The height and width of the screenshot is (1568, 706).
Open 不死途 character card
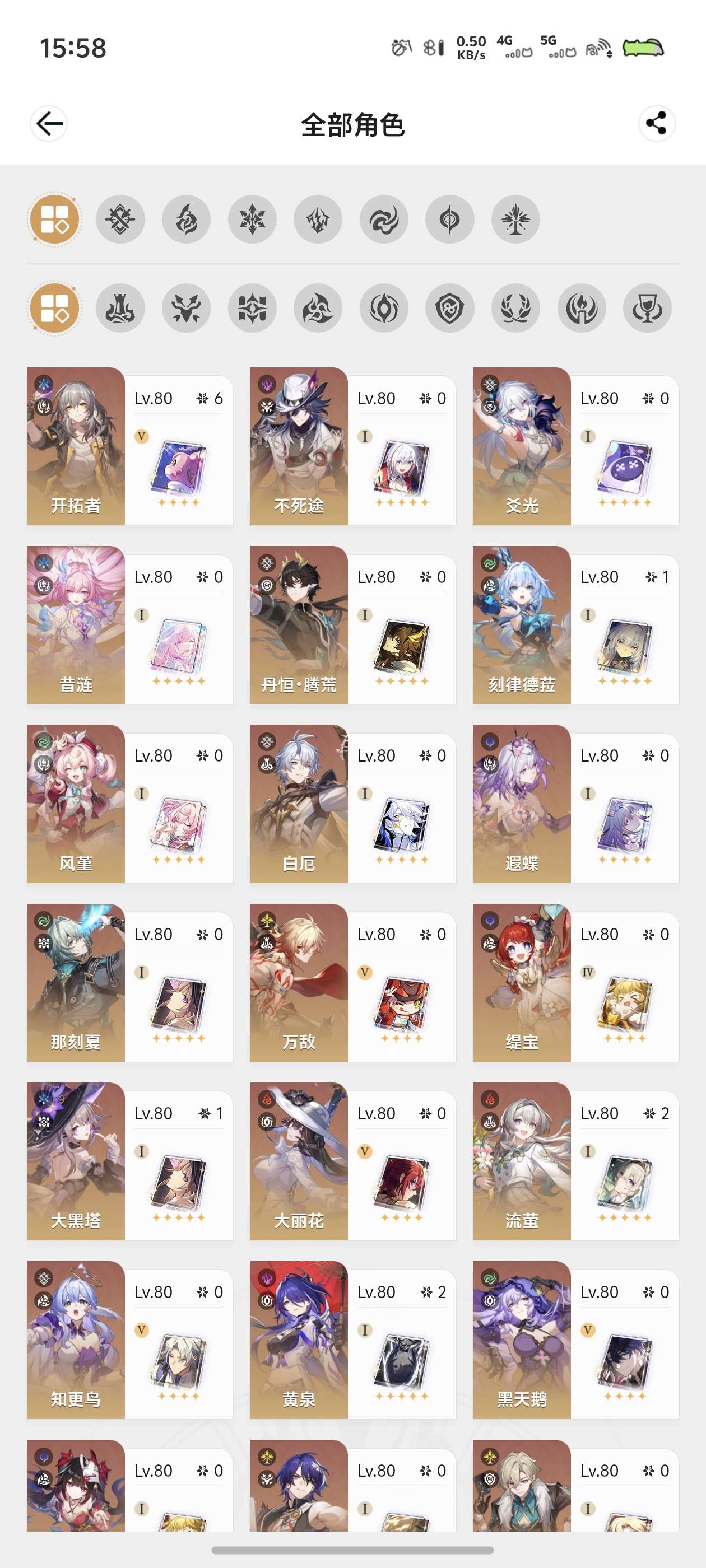click(x=352, y=446)
